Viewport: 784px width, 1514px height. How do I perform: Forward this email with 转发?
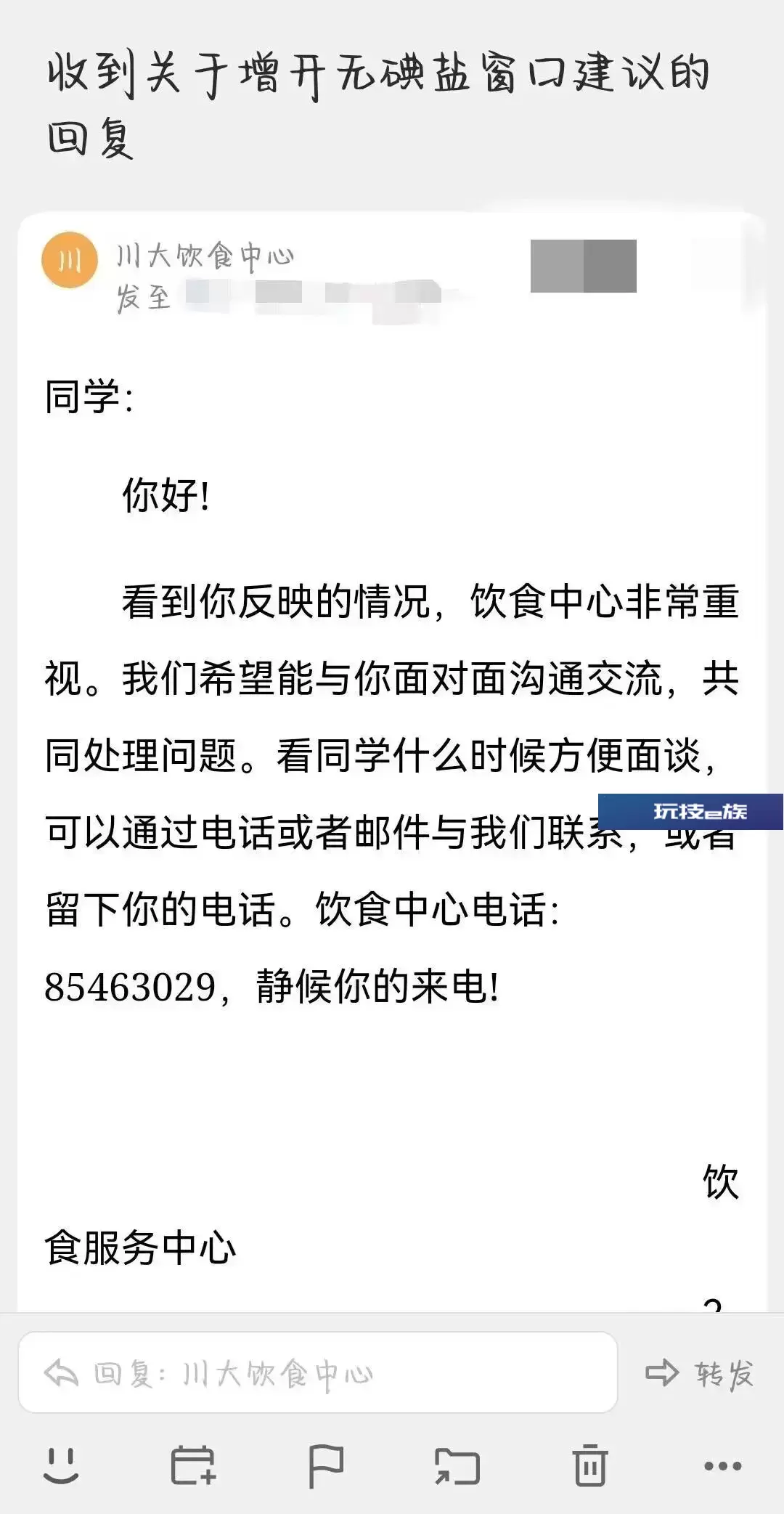coord(700,1373)
